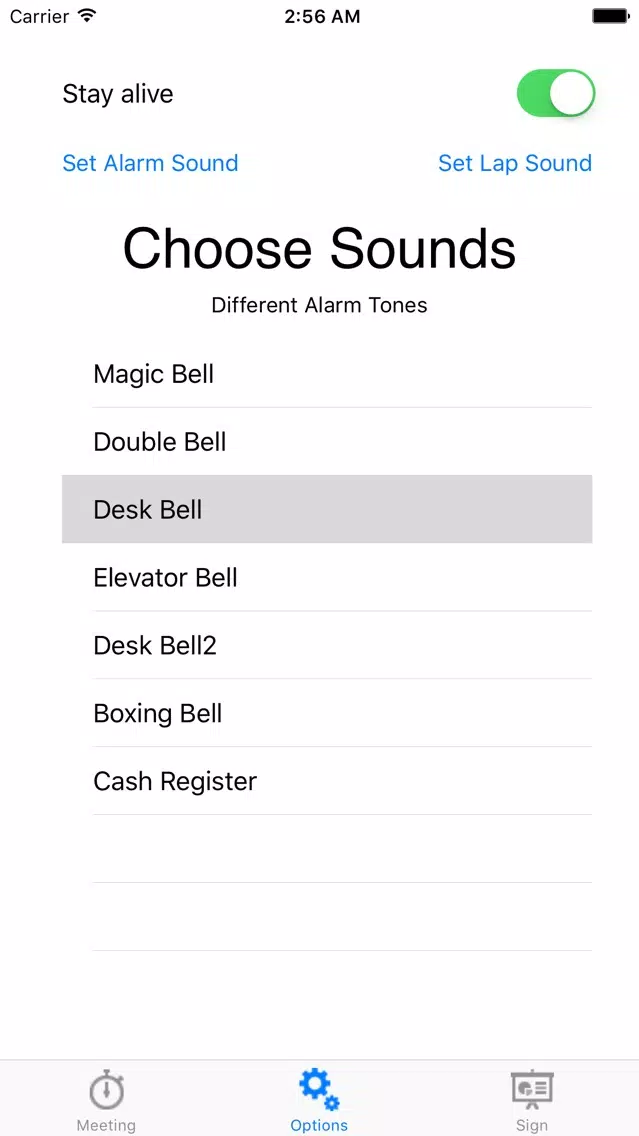
Task: Go to the Sign tab
Action: 532,1100
